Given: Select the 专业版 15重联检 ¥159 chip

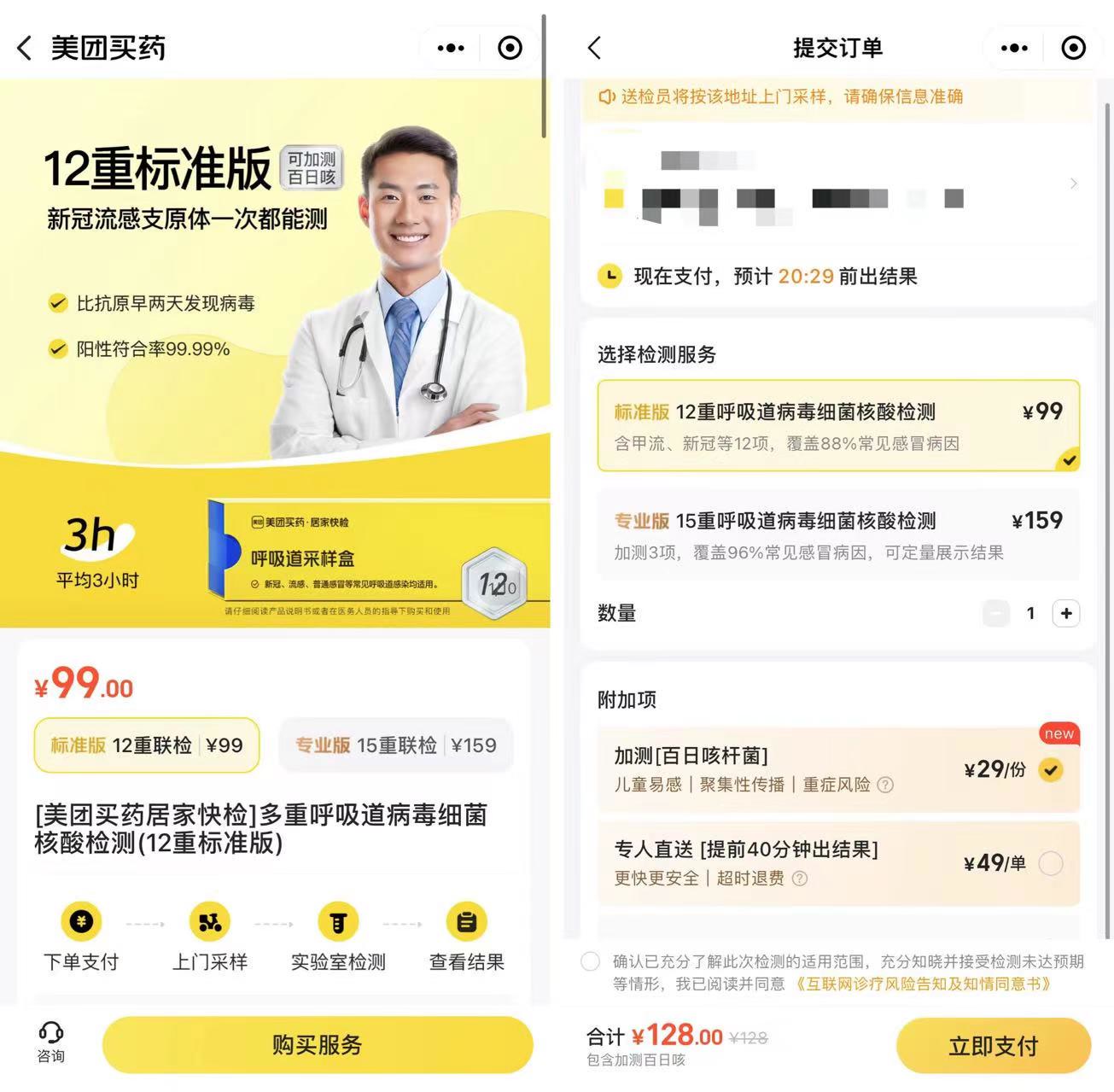Looking at the screenshot, I should tap(395, 745).
